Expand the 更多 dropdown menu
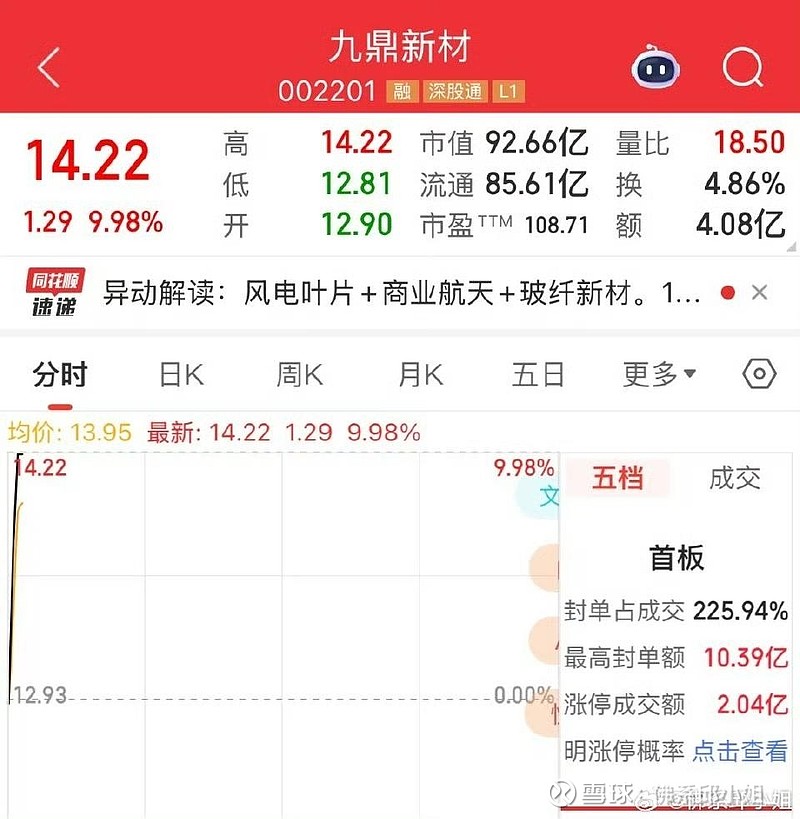 coord(653,372)
